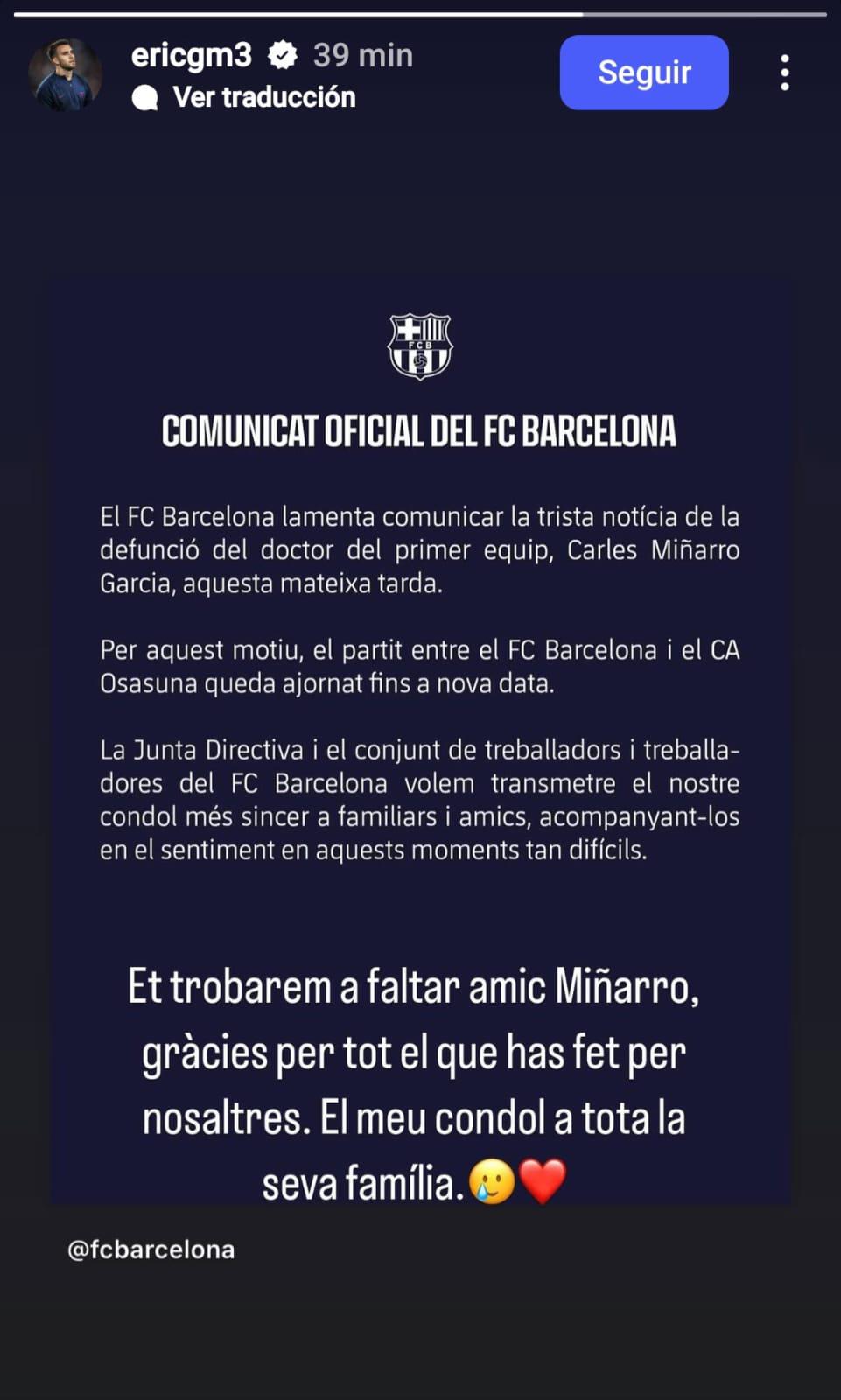Tap the FCB shield inside the communiqué

420,347
